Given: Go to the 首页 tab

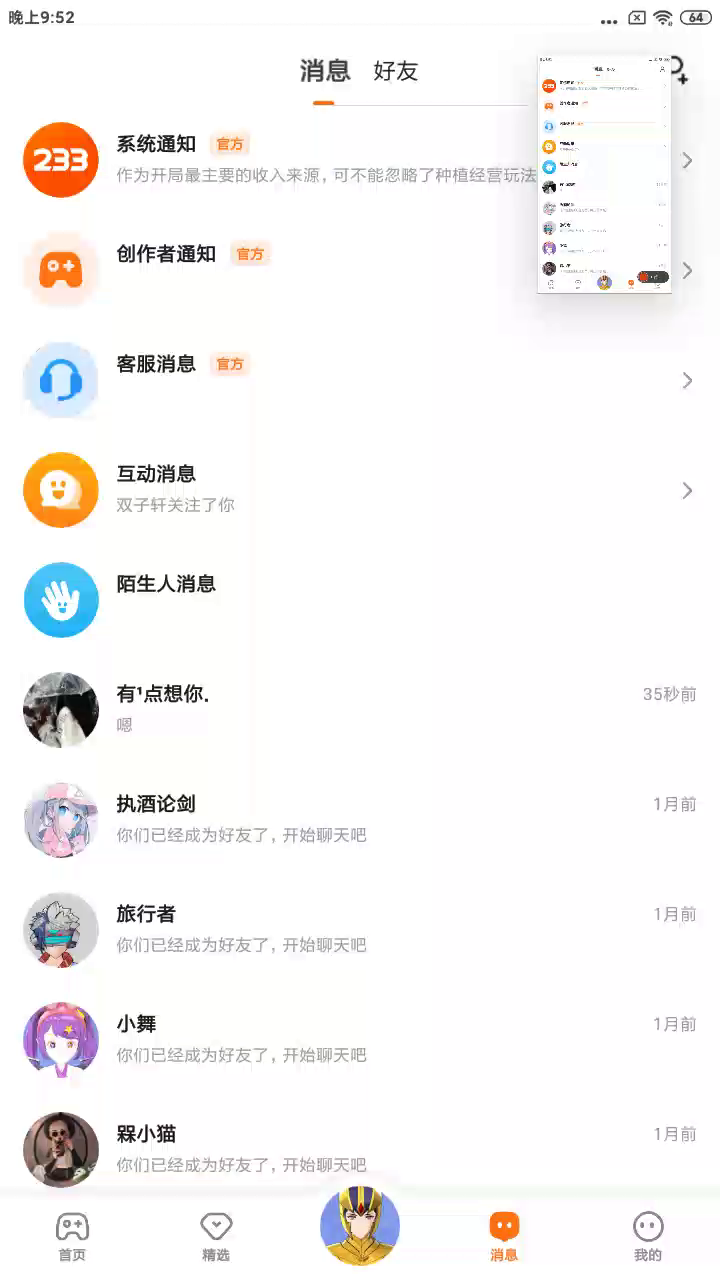Looking at the screenshot, I should tap(72, 1236).
